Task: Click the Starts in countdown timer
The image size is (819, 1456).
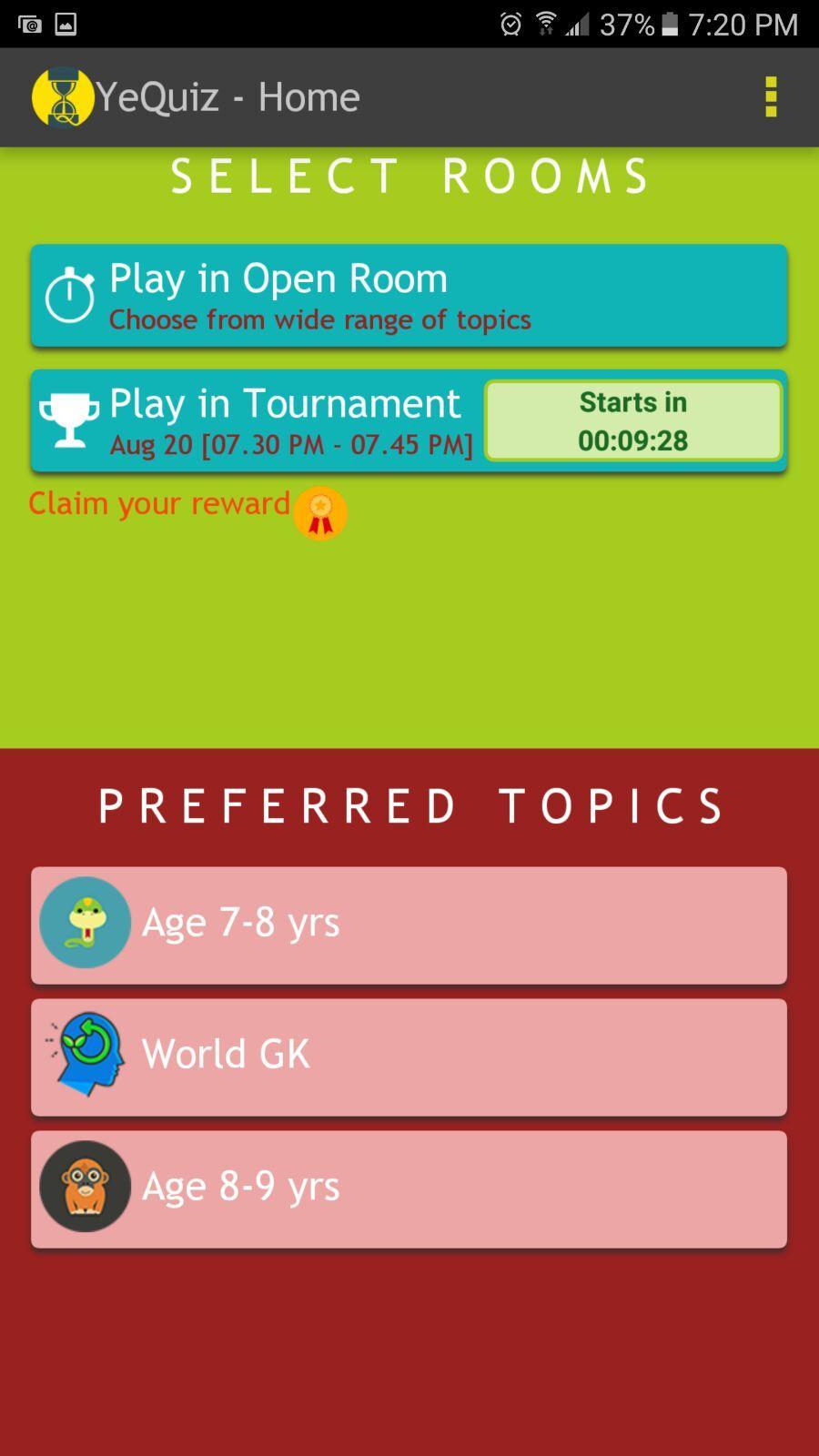Action: pos(633,420)
